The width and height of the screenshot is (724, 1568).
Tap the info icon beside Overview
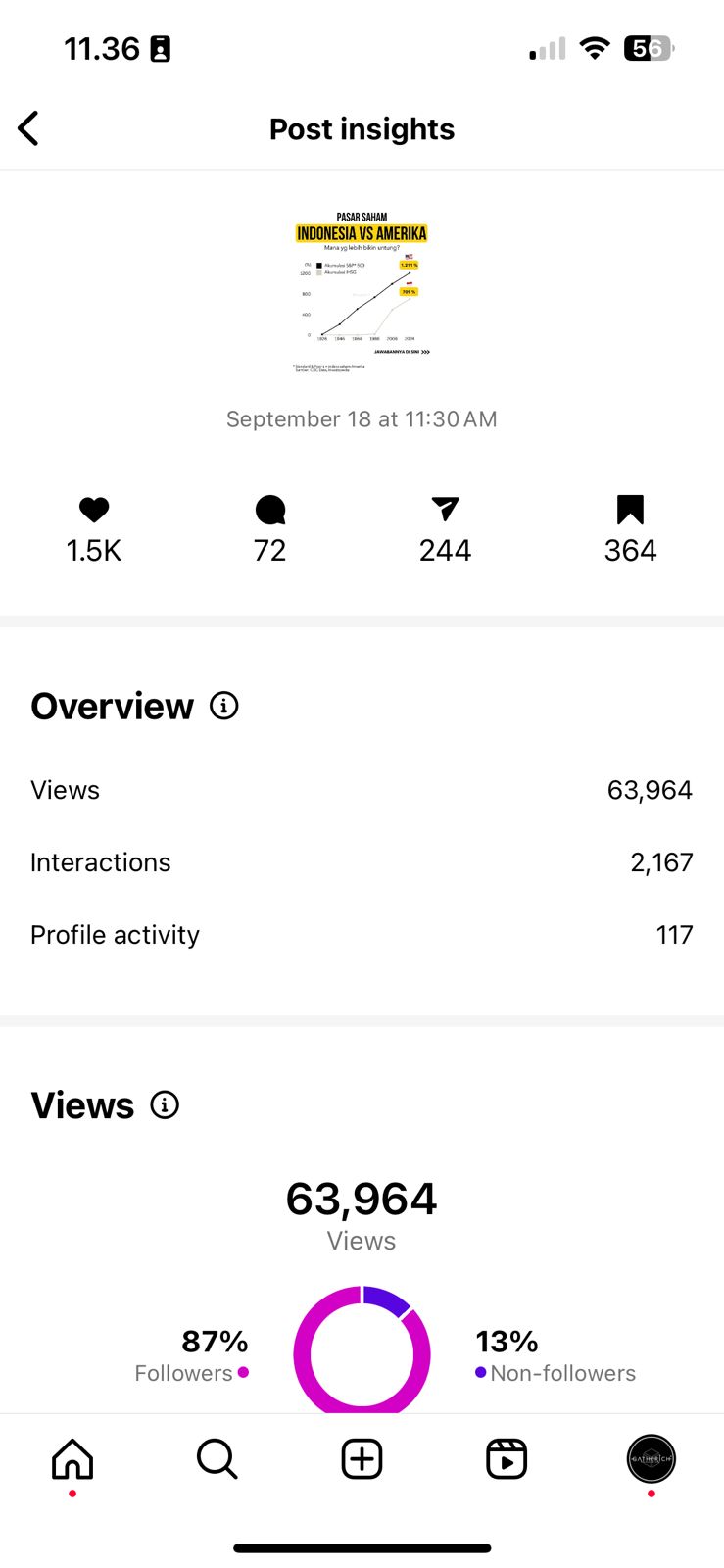(224, 706)
